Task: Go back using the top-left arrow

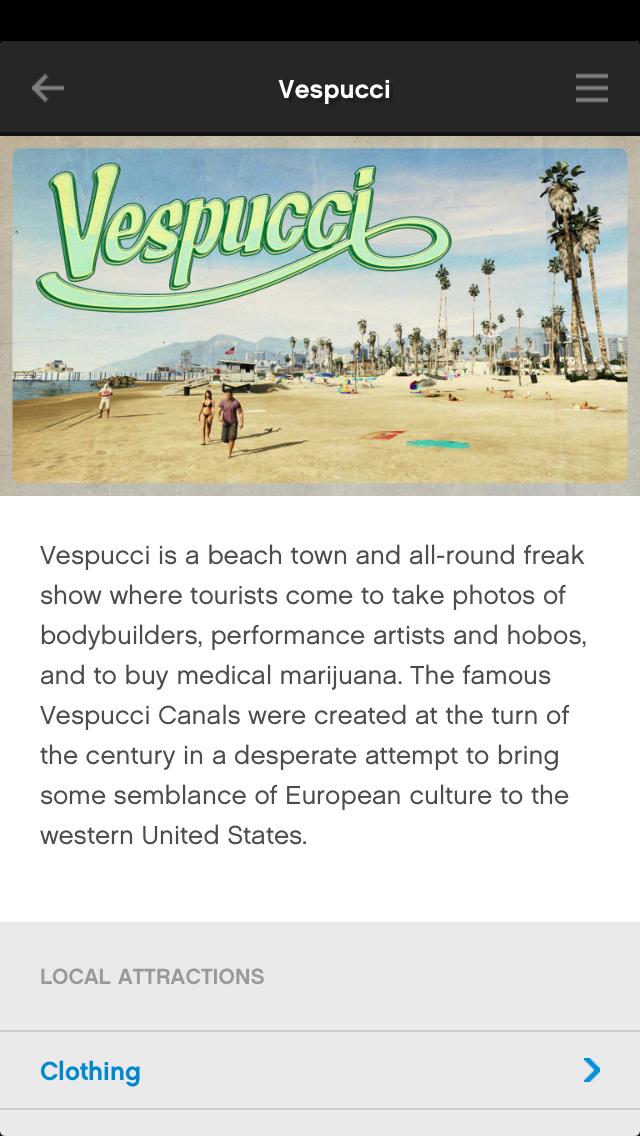Action: (47, 89)
